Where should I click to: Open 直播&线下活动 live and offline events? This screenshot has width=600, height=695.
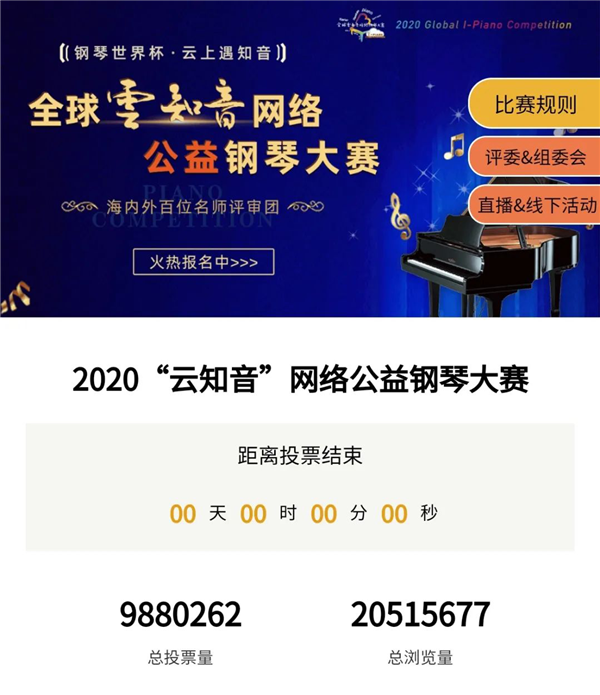point(535,205)
